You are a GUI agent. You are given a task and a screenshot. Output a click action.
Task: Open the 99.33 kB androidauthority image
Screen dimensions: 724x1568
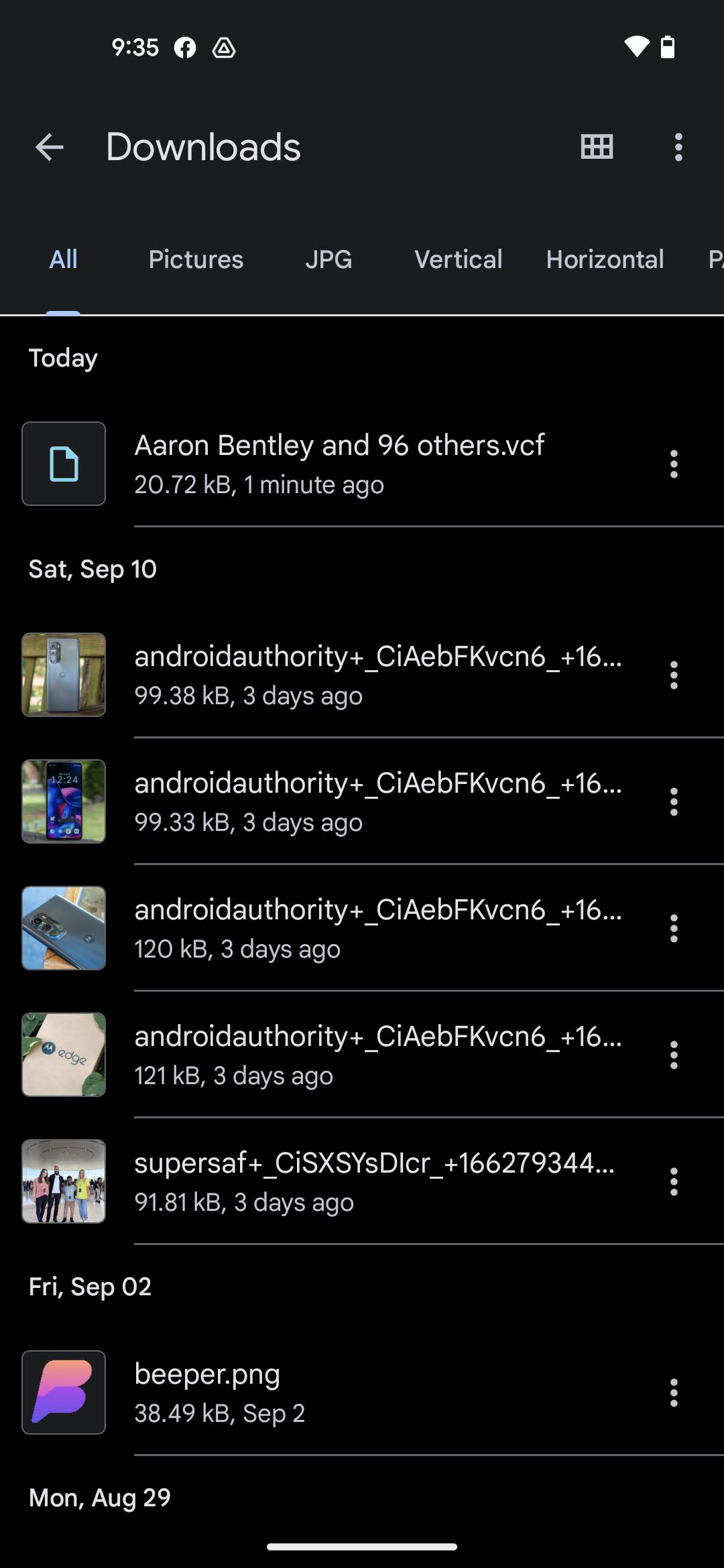(378, 801)
